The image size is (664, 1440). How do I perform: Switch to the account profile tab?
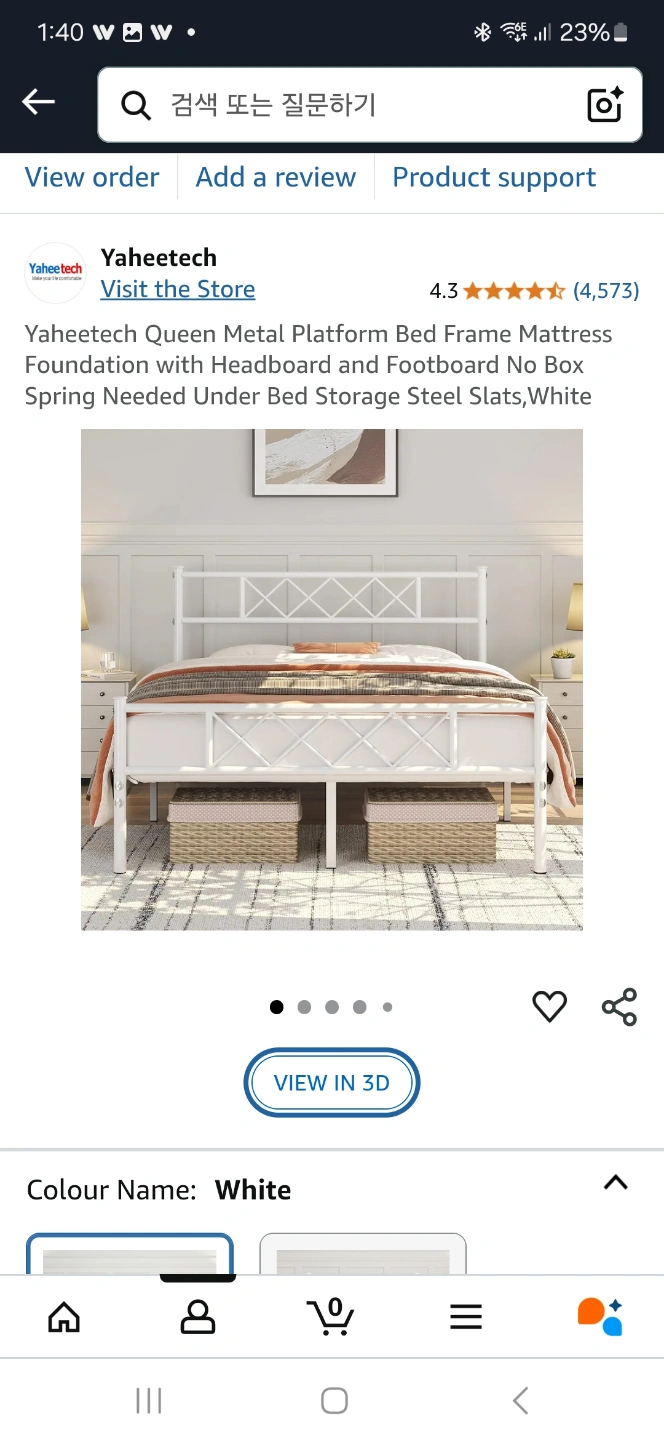tap(198, 1317)
